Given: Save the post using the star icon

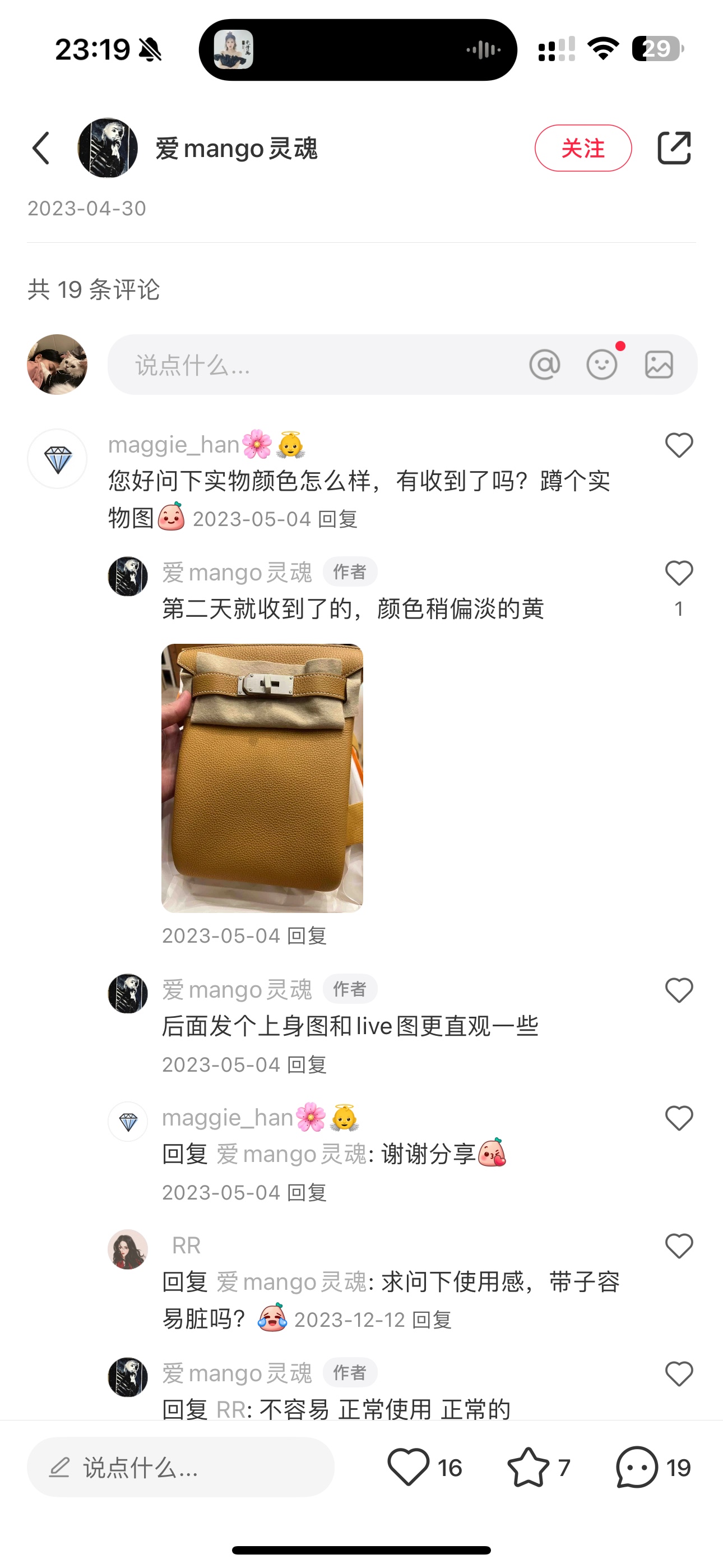Looking at the screenshot, I should 529,1468.
